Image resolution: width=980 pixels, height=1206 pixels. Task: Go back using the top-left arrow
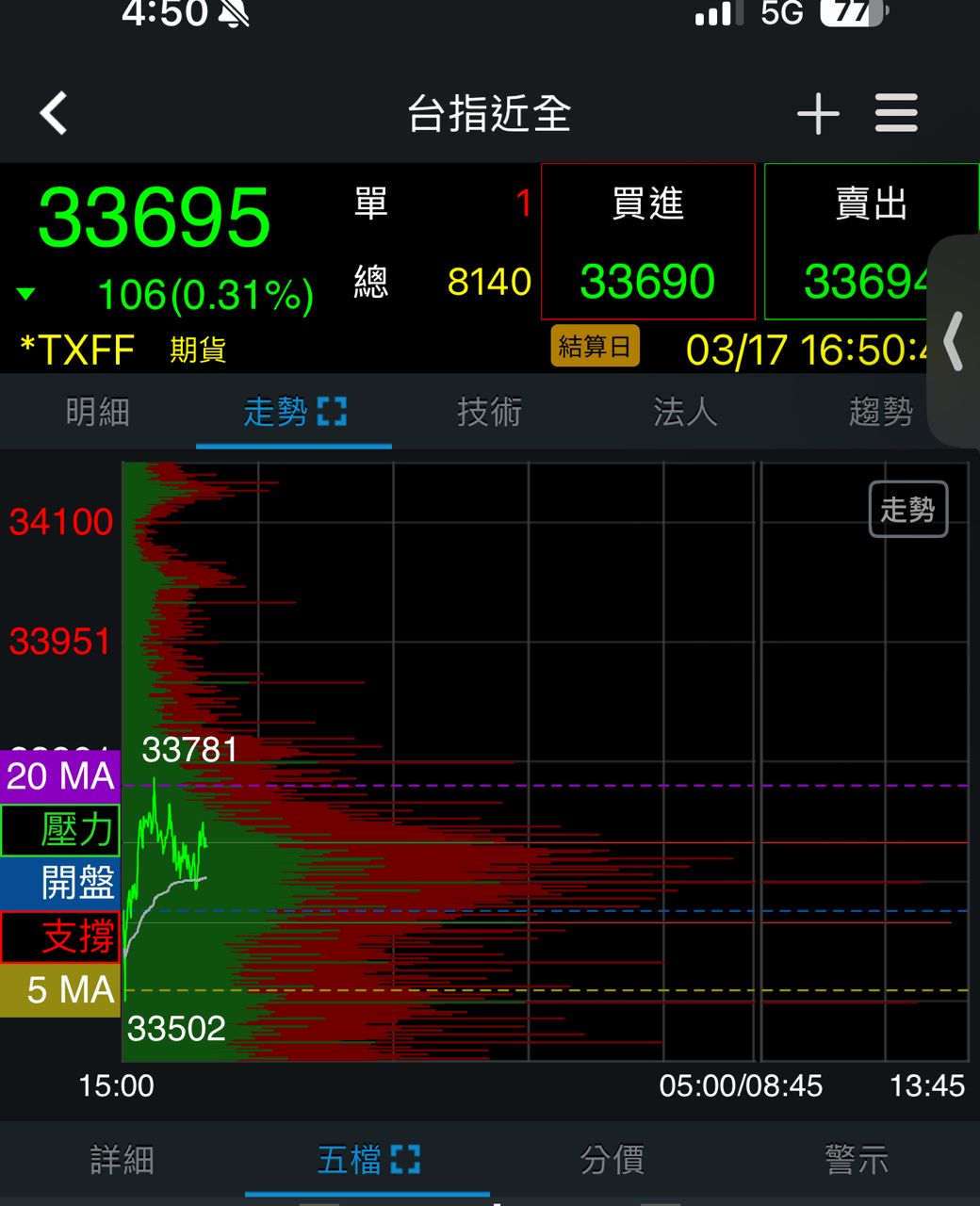[x=55, y=114]
